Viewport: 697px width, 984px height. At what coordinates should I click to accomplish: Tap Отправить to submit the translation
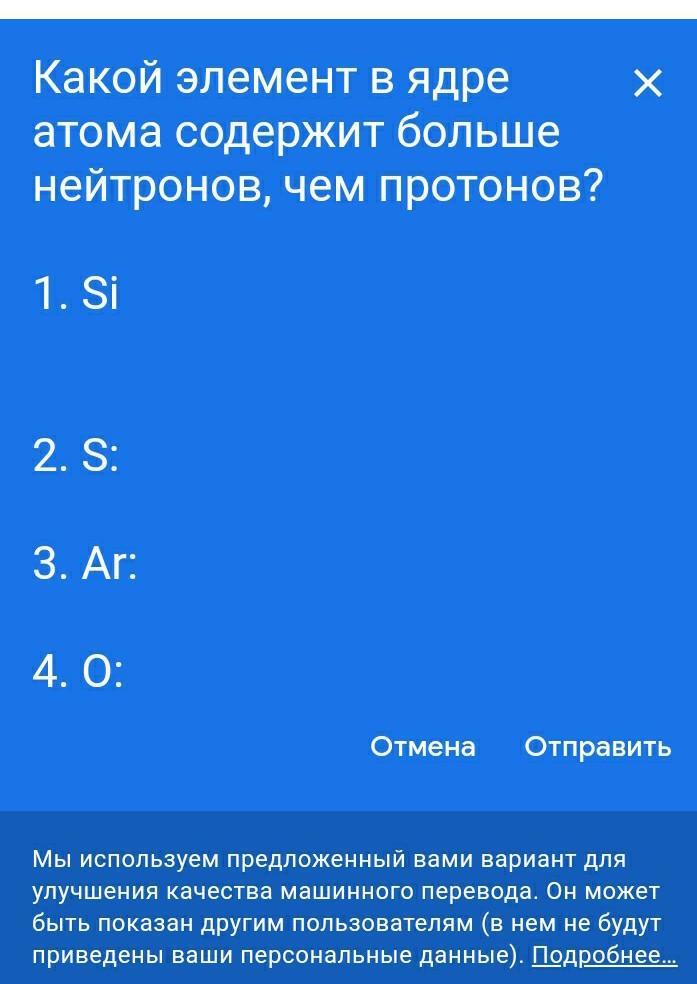[x=598, y=747]
